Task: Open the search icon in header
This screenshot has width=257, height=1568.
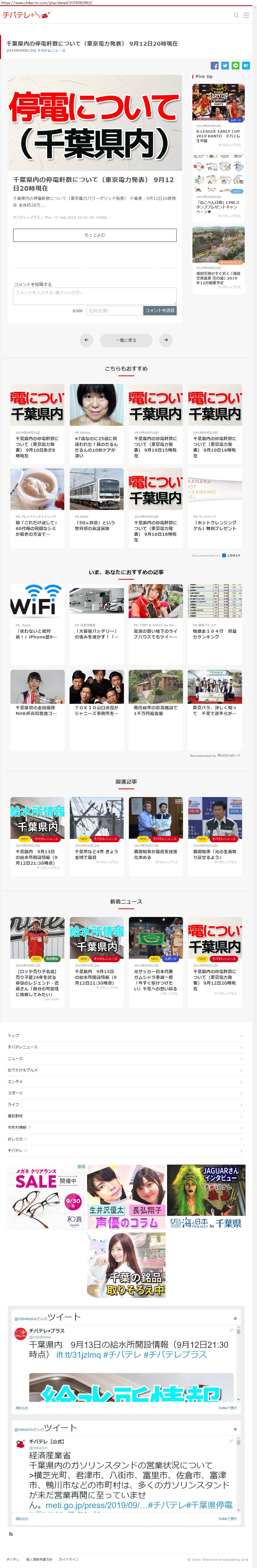Action: pos(236,15)
